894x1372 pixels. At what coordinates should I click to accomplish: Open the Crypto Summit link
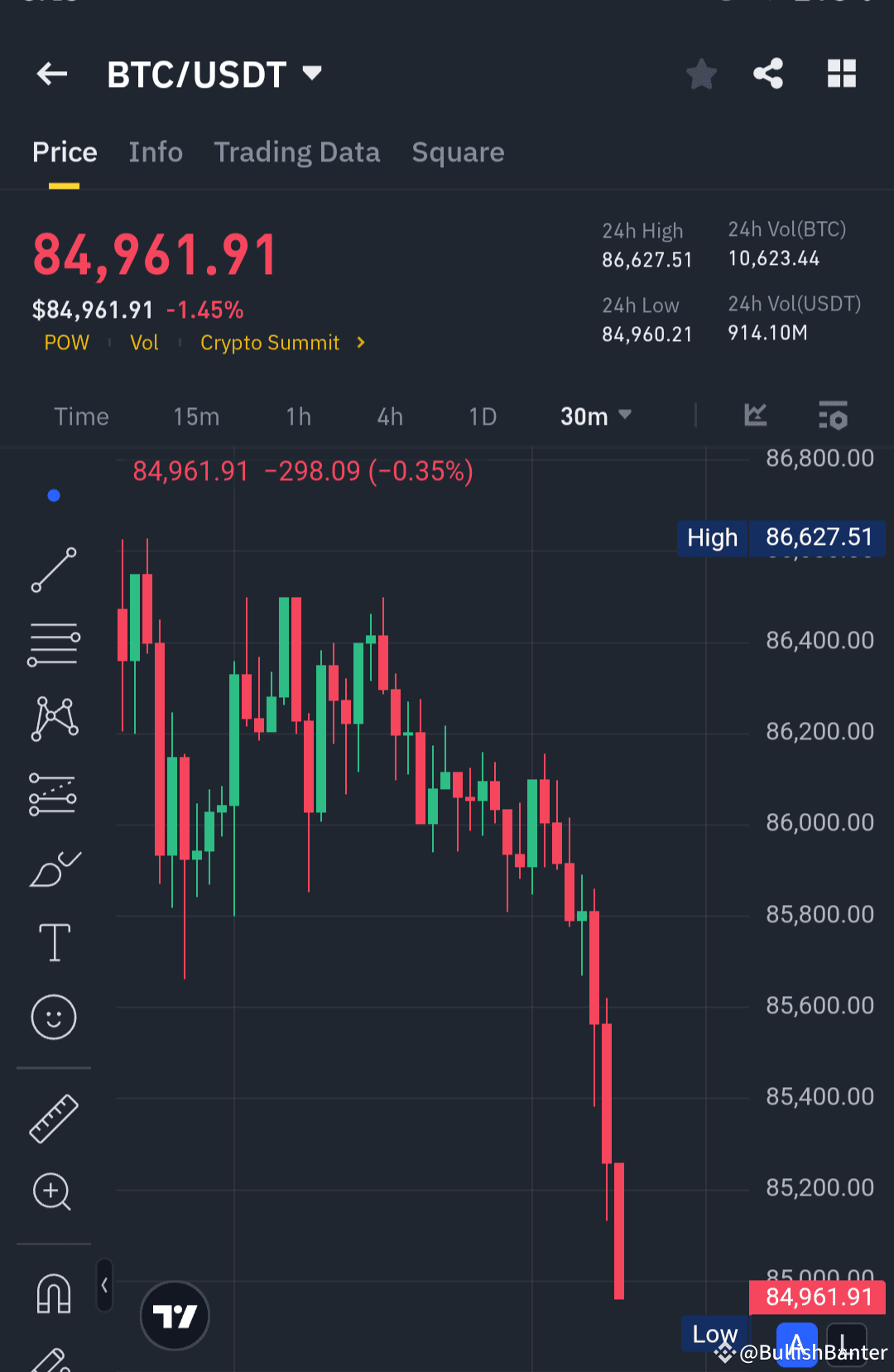pyautogui.click(x=271, y=342)
